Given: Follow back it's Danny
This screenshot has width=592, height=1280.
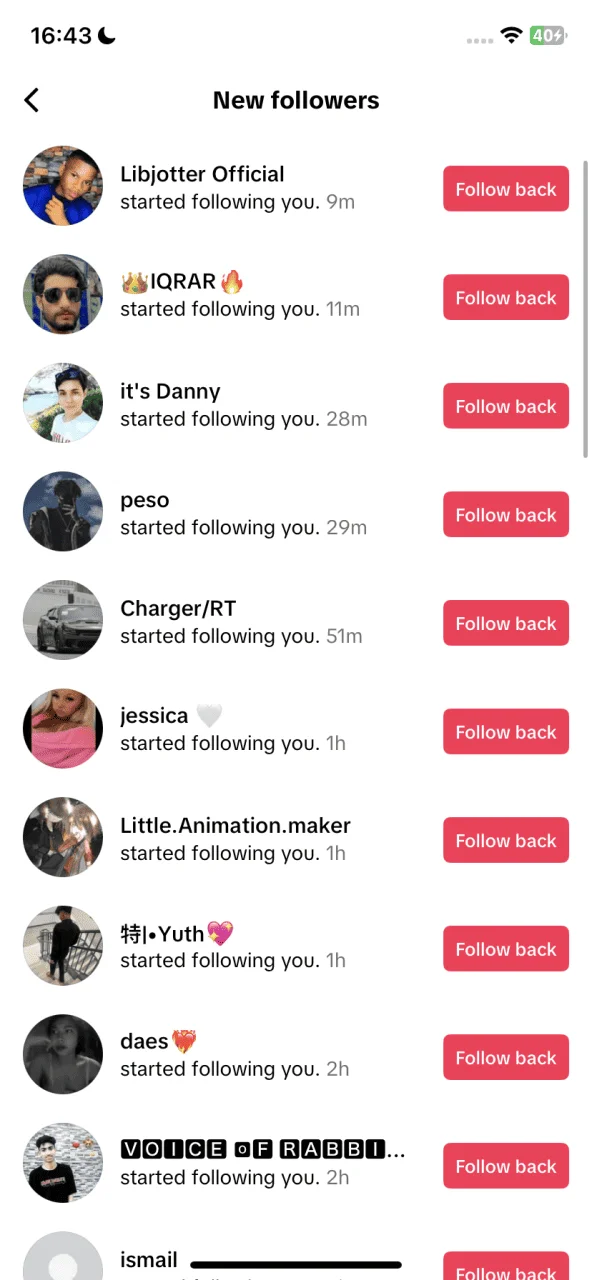Looking at the screenshot, I should (x=506, y=406).
